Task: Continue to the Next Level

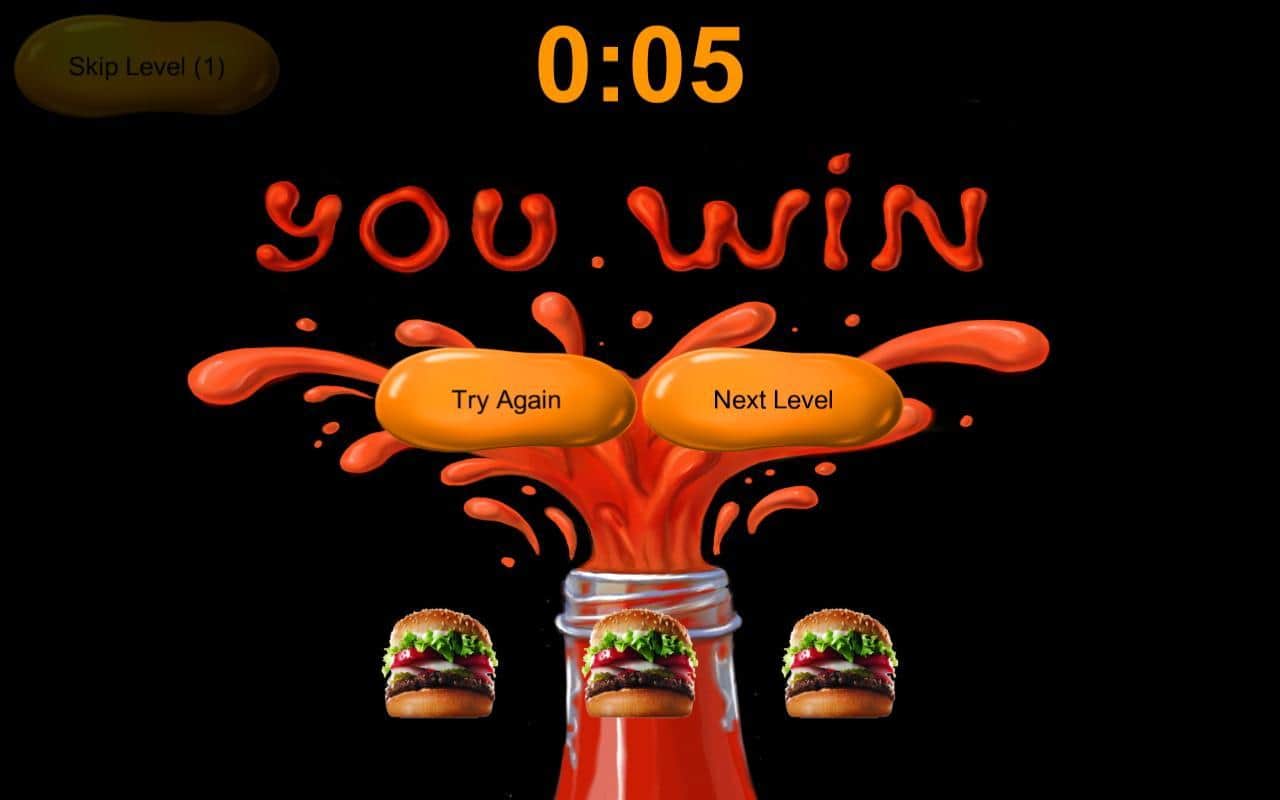Action: [772, 400]
